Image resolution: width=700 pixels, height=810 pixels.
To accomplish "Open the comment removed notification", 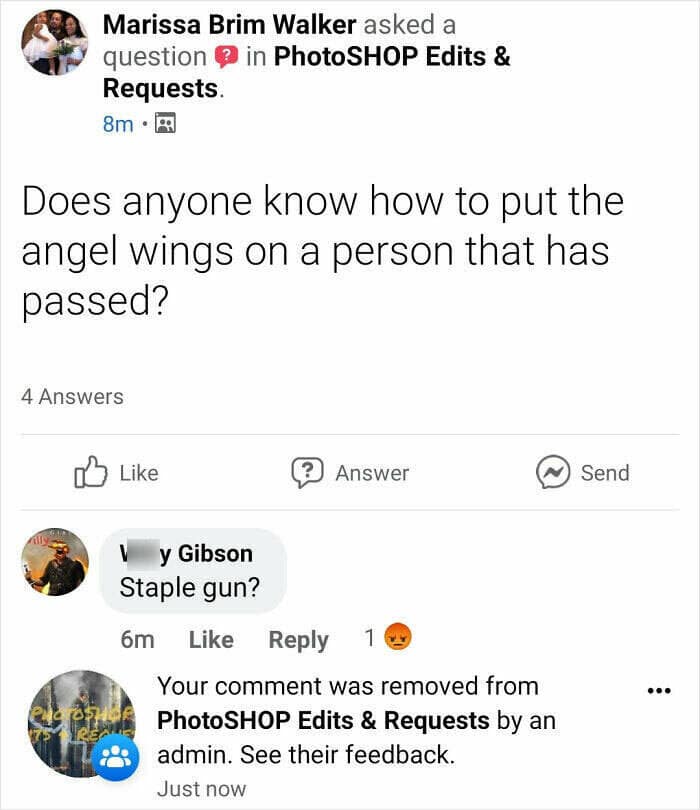I will point(355,720).
